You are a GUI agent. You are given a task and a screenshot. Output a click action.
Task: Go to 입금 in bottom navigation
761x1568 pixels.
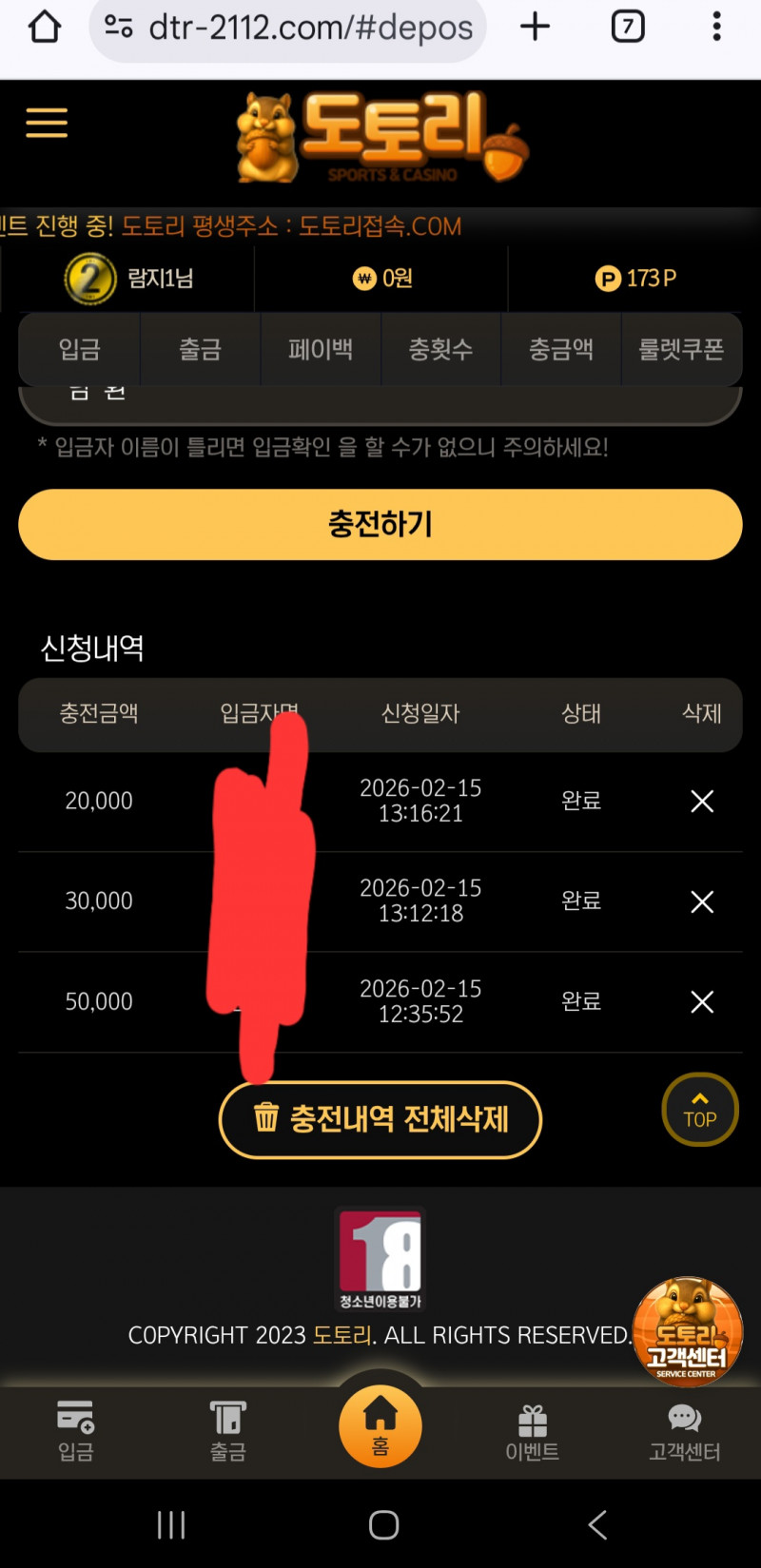click(76, 1429)
